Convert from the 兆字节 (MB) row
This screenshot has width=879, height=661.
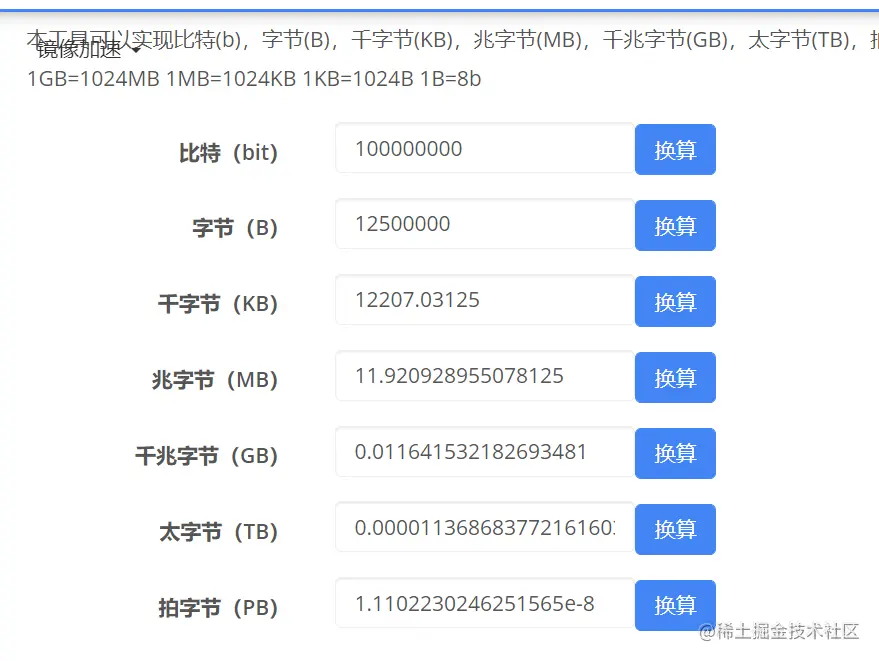point(675,378)
